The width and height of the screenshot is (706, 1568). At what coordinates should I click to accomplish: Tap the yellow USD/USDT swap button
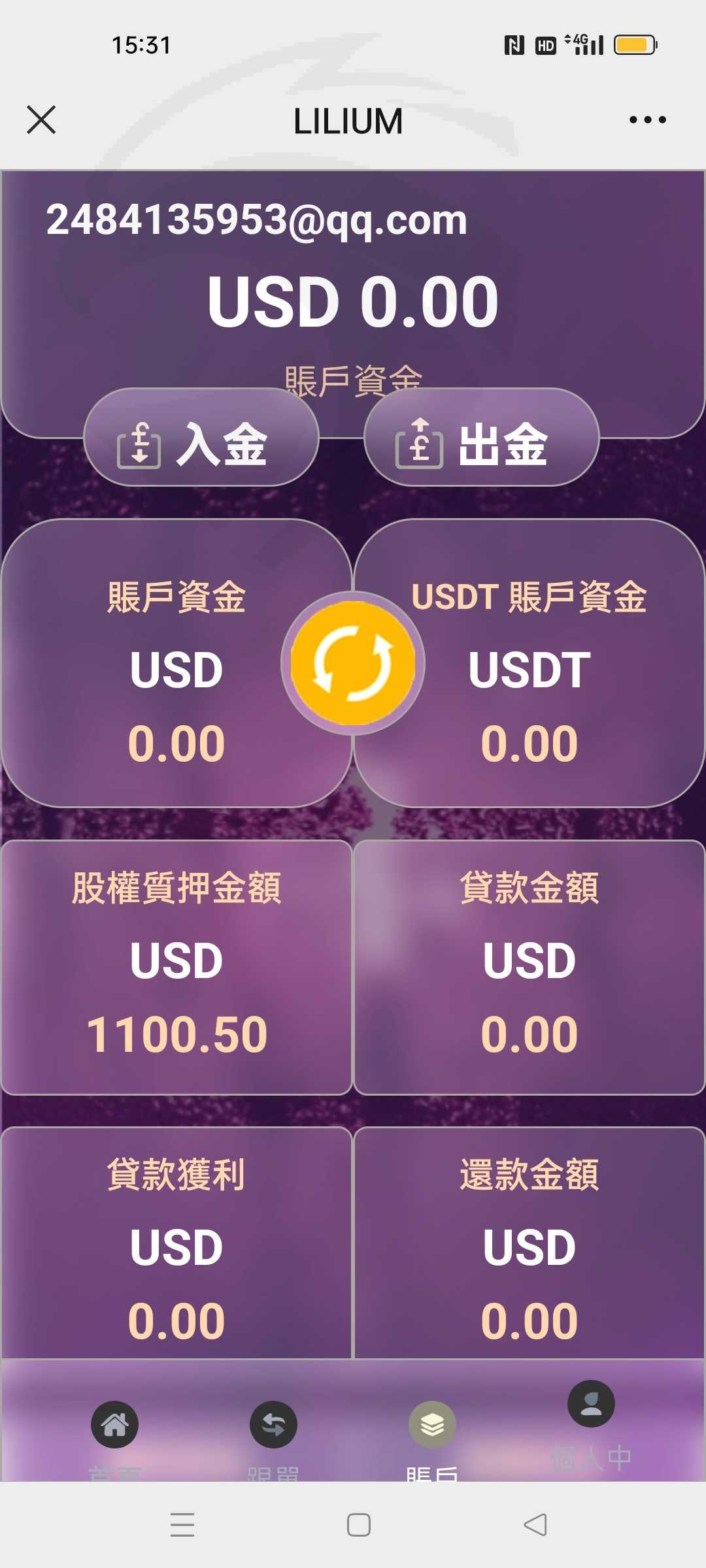(353, 663)
